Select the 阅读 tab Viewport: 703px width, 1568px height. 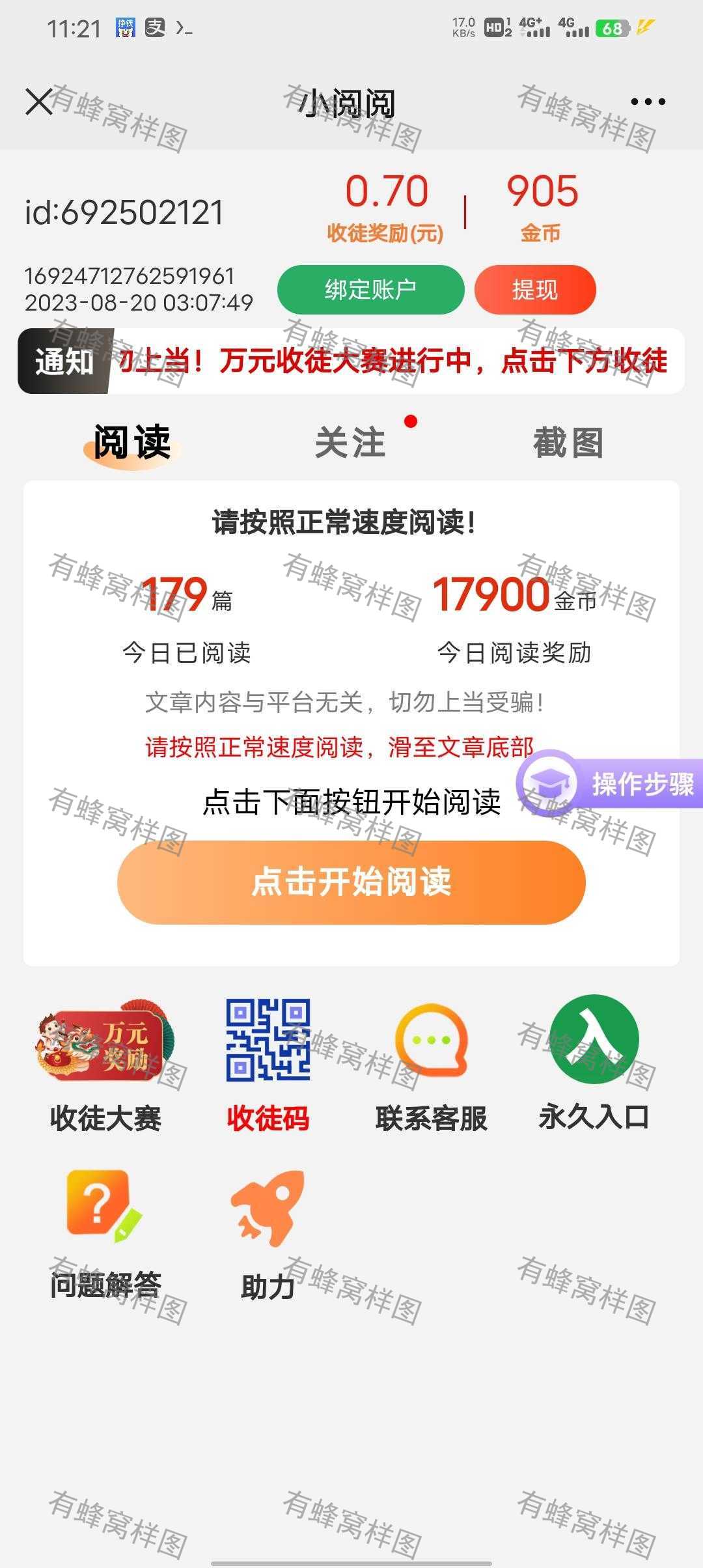(x=132, y=443)
